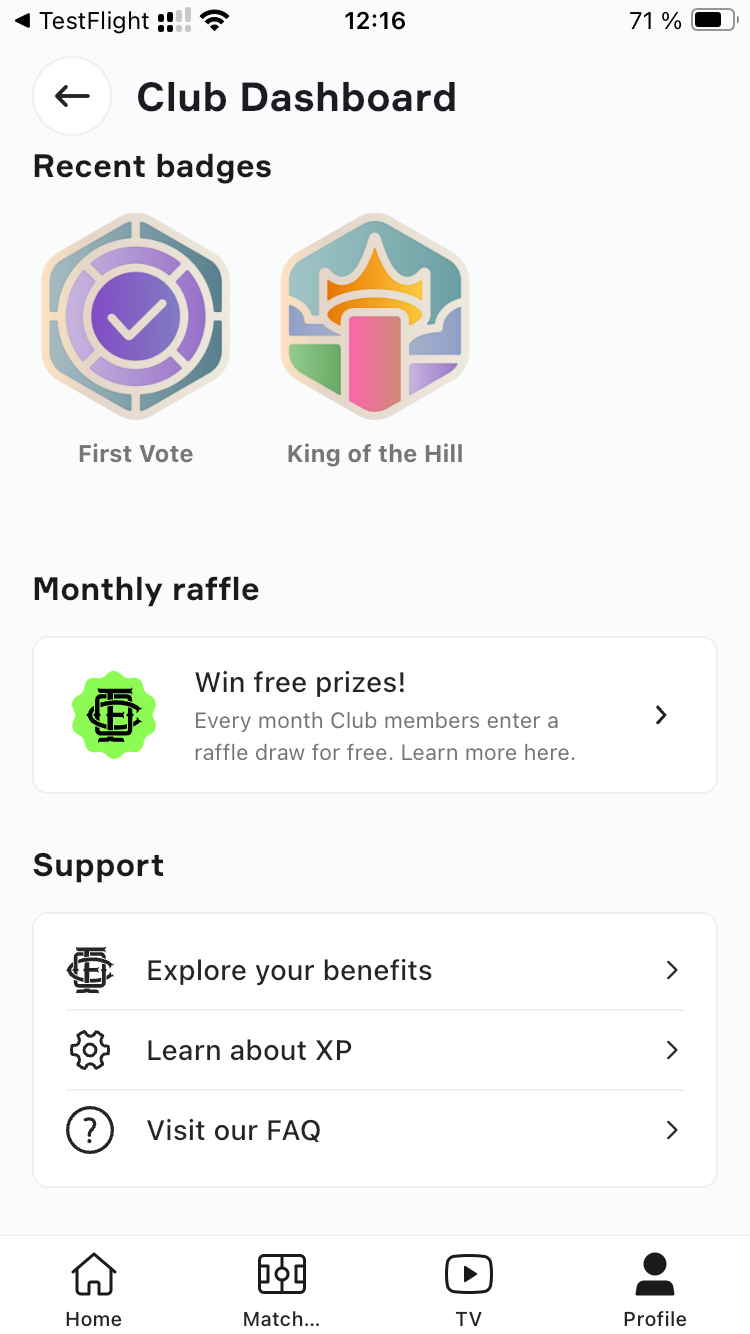Screen dimensions: 750x1334
Task: Open the TV section icon
Action: click(468, 1272)
